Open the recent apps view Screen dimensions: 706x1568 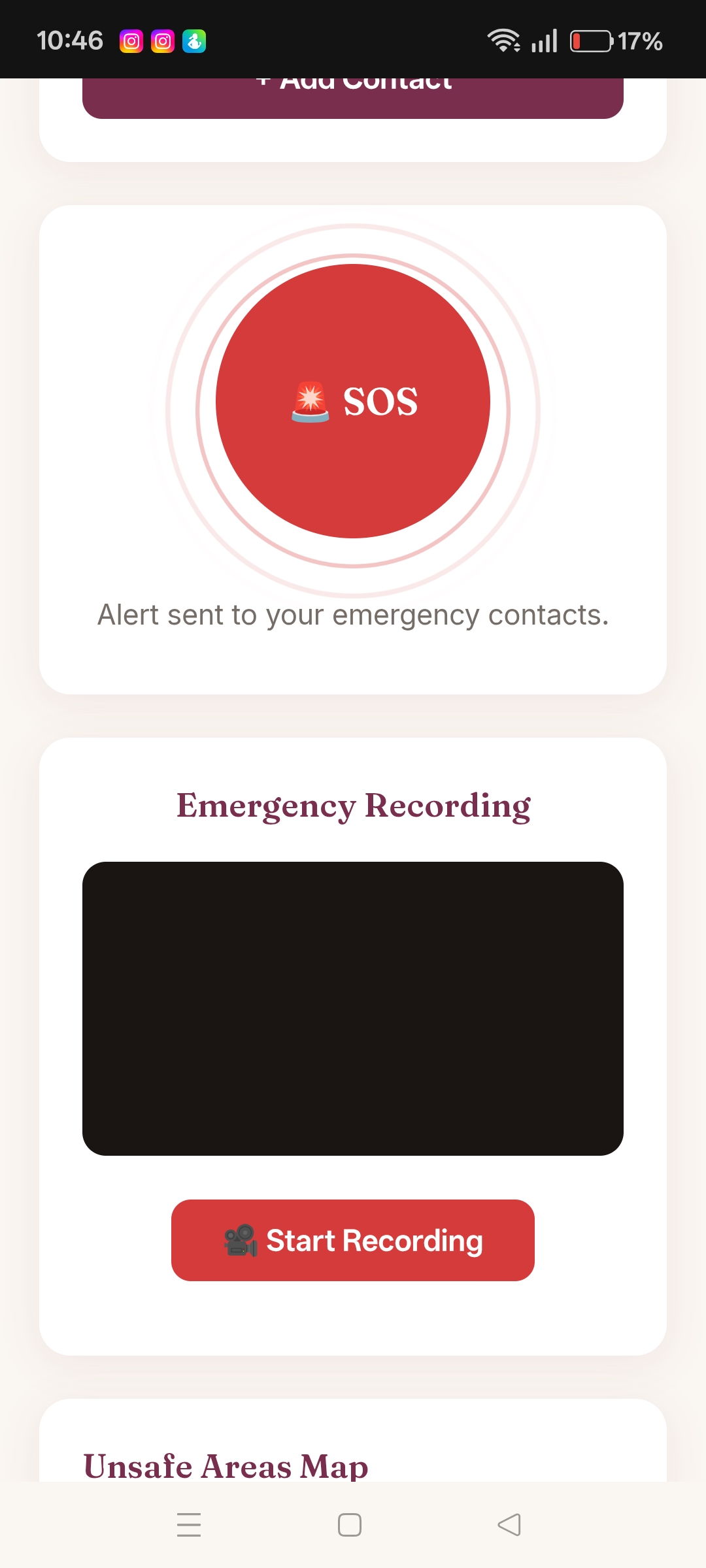point(189,1525)
